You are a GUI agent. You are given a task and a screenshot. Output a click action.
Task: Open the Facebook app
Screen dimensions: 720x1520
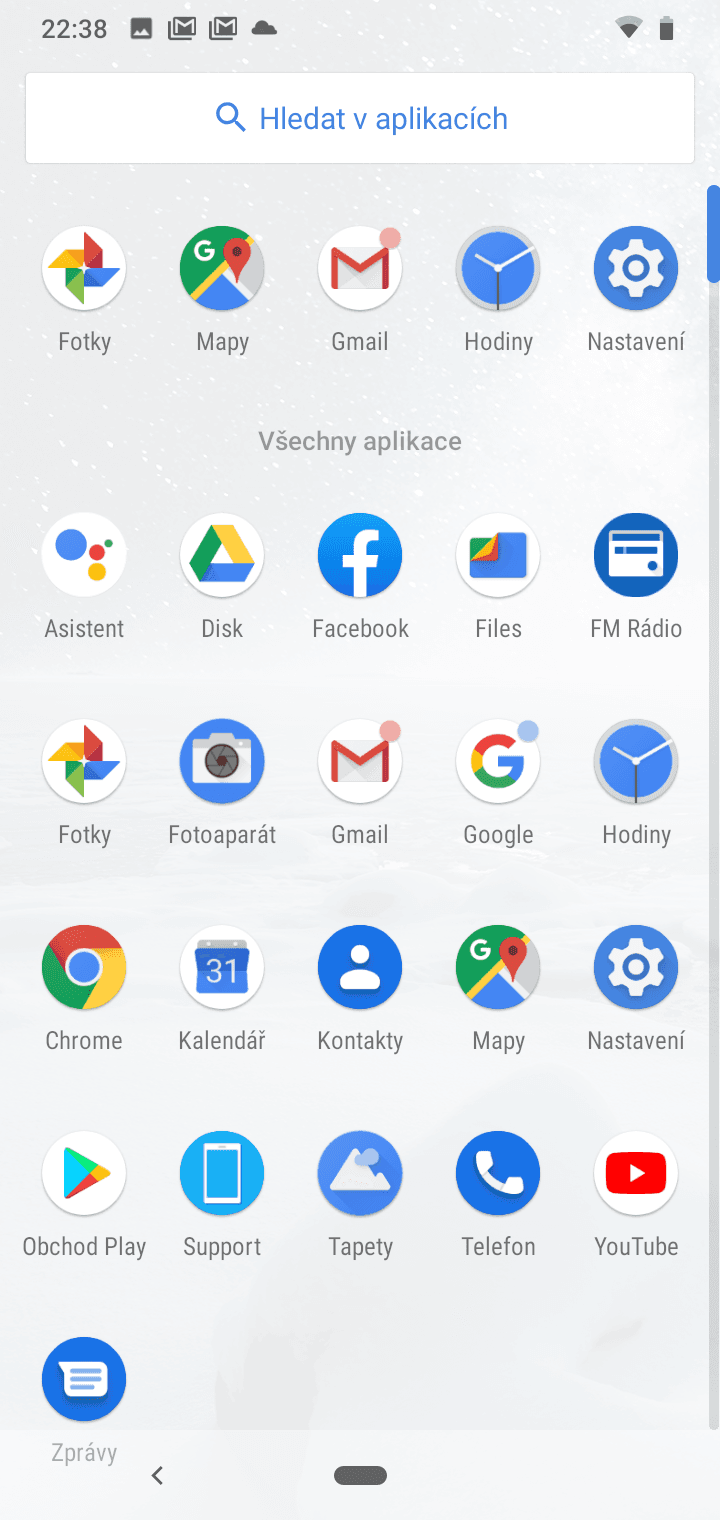[x=360, y=555]
